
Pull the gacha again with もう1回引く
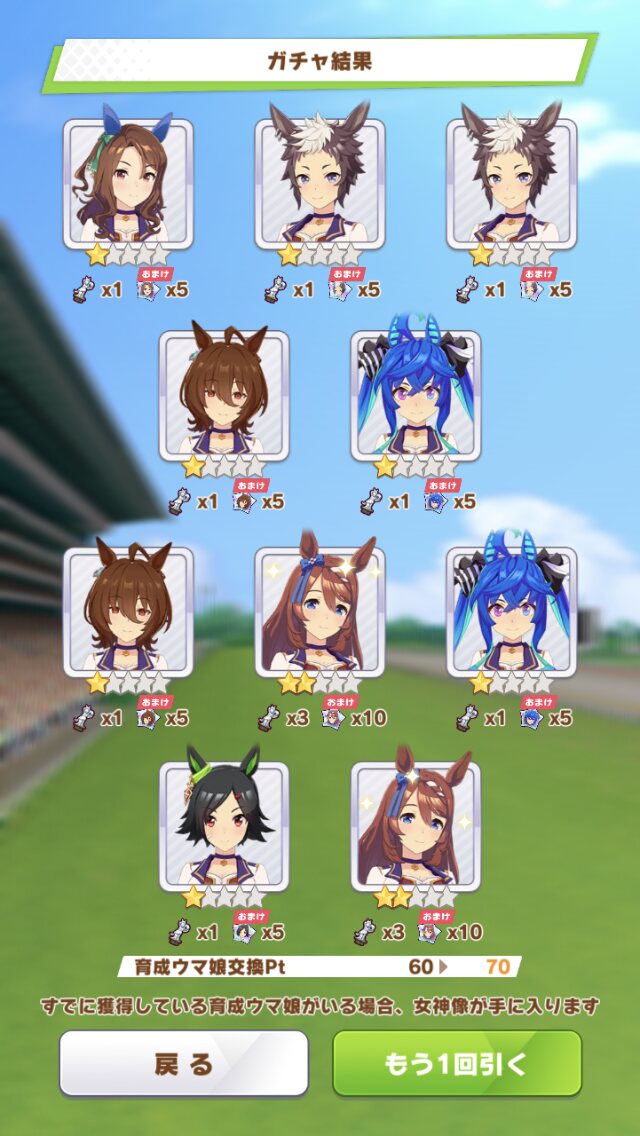coord(457,1064)
